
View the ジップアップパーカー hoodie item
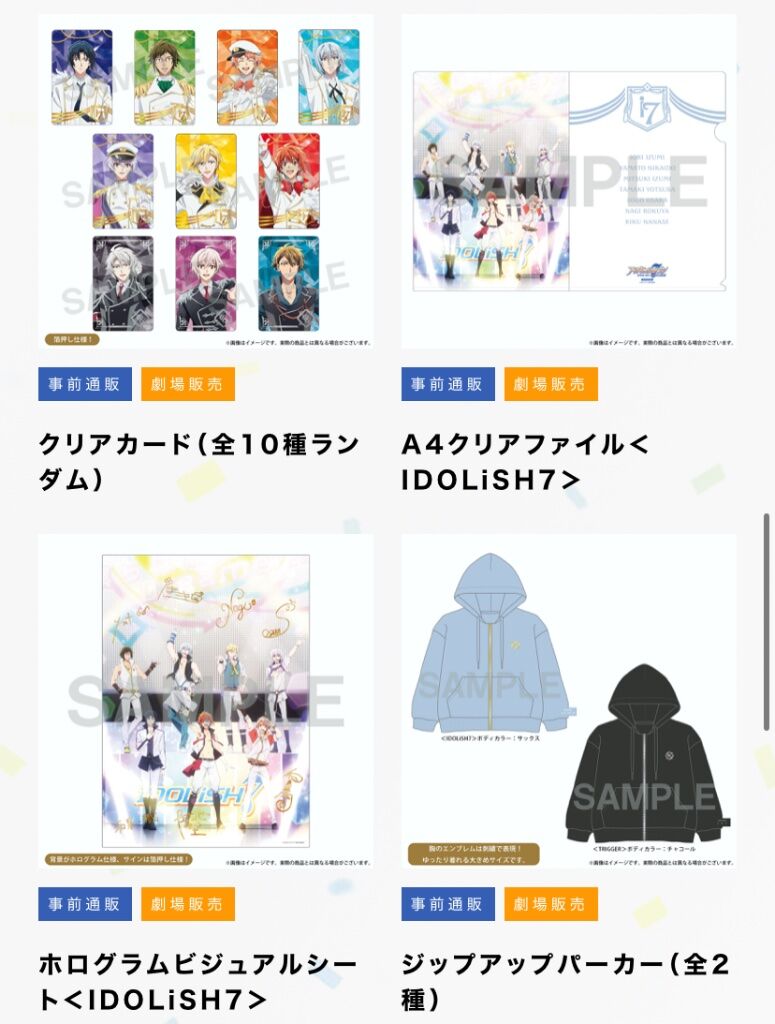(568, 700)
